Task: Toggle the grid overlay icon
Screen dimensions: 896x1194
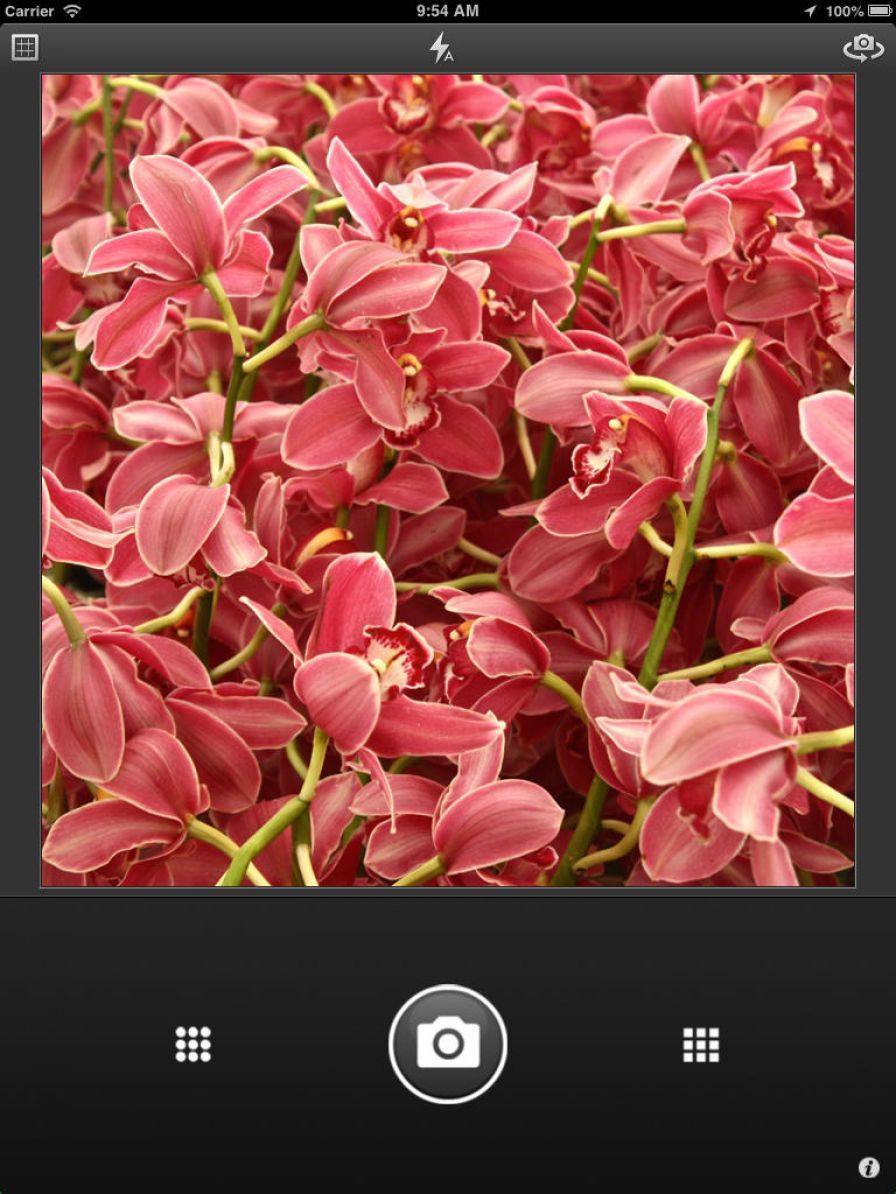Action: pos(25,47)
